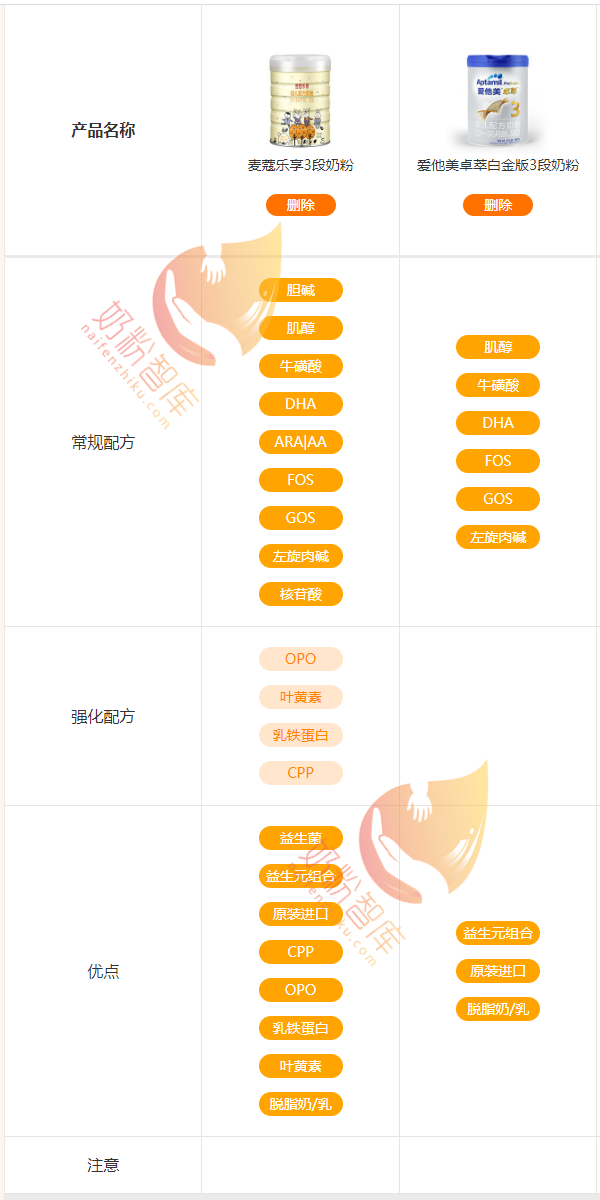This screenshot has width=600, height=1200.
Task: Open the 爱他美卓萃白金版3段奶粉 product image
Action: (497, 100)
